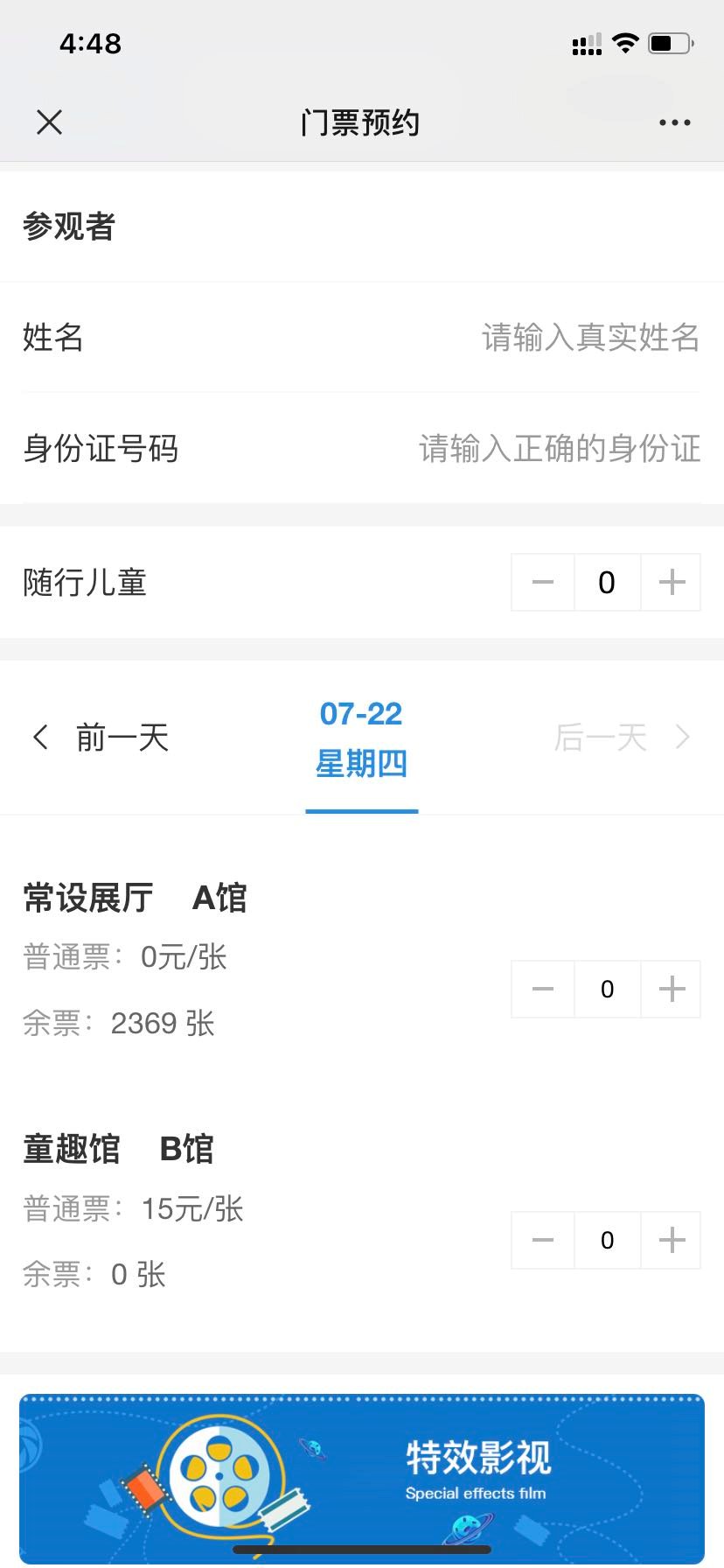The image size is (724, 1568).
Task: Increase the 随行儿童 count
Action: (672, 583)
